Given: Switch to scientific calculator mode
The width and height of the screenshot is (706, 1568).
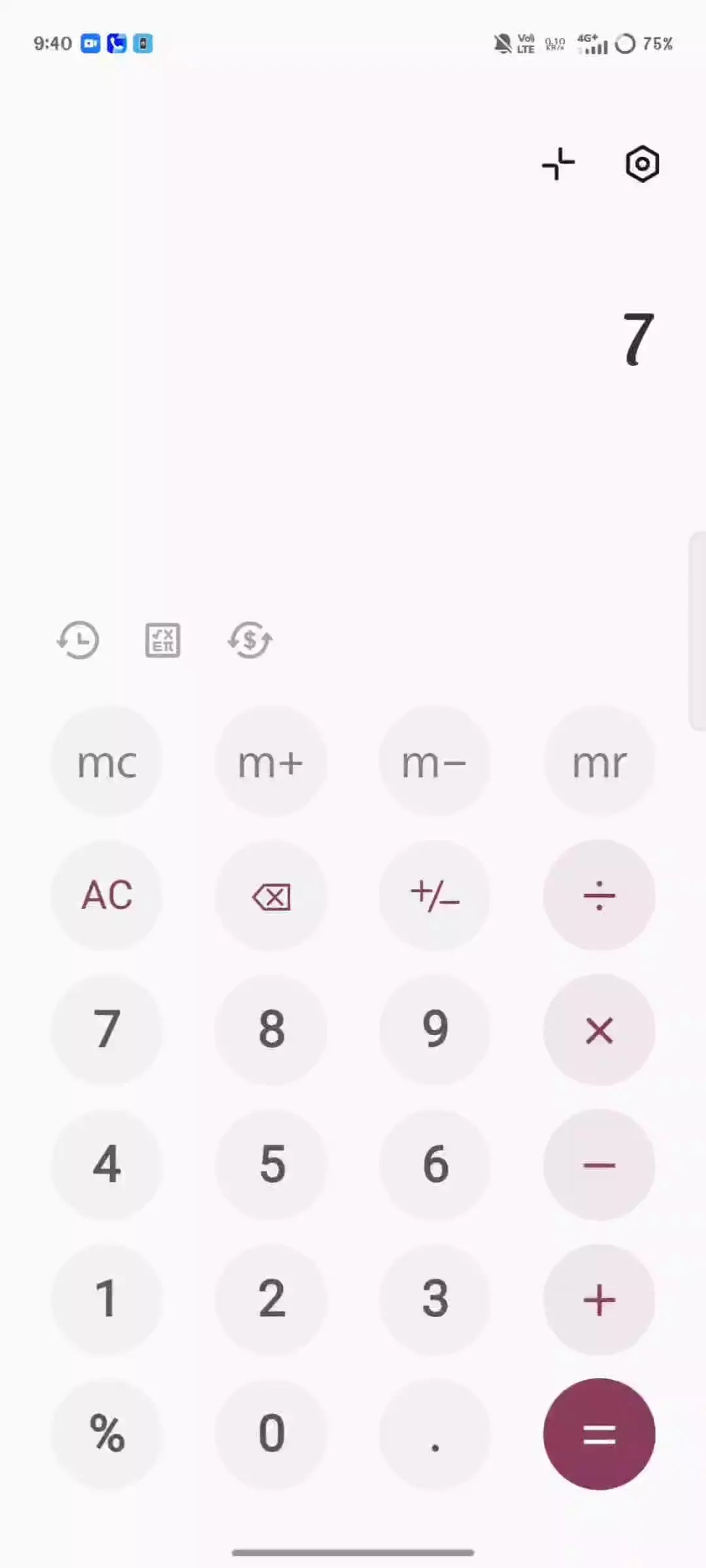Looking at the screenshot, I should click(x=163, y=640).
